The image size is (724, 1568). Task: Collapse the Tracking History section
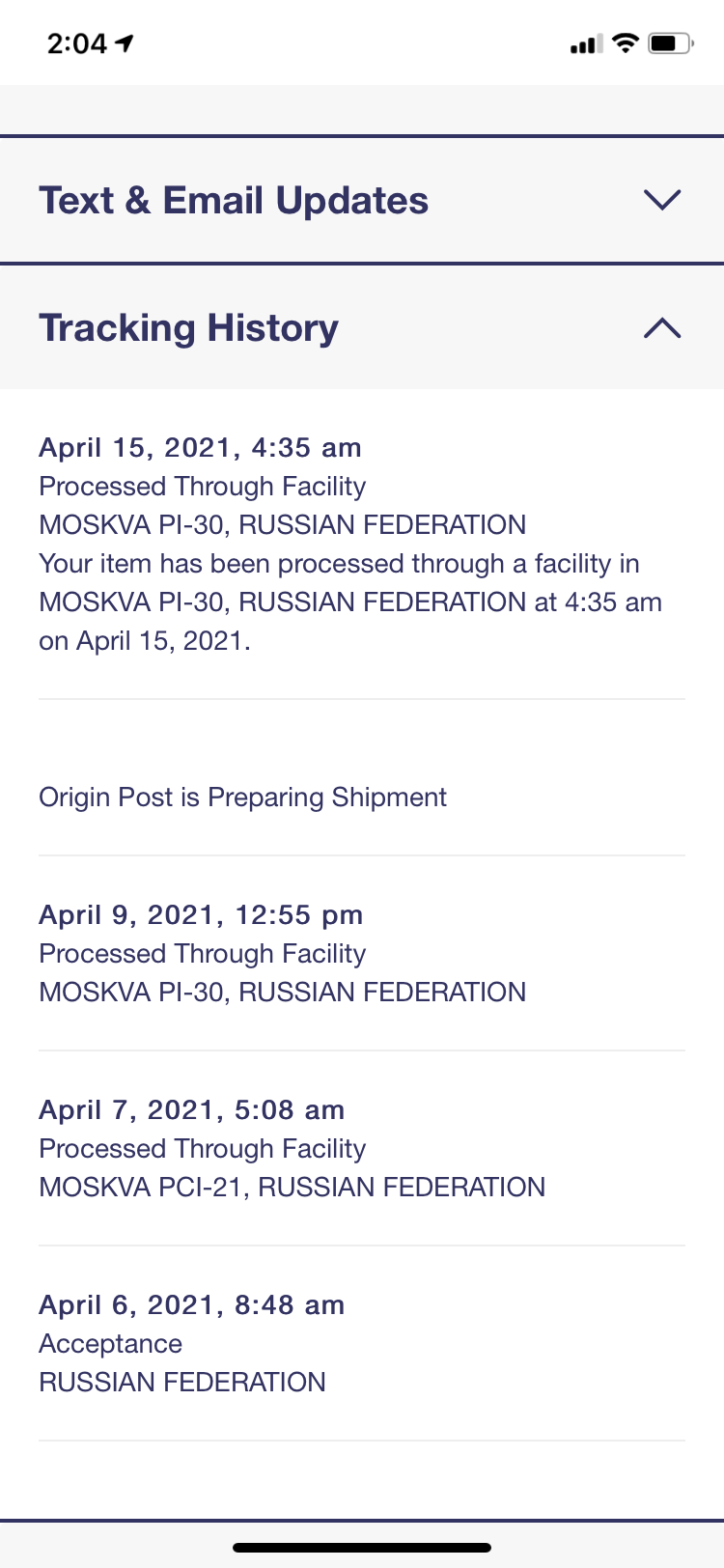[362, 327]
